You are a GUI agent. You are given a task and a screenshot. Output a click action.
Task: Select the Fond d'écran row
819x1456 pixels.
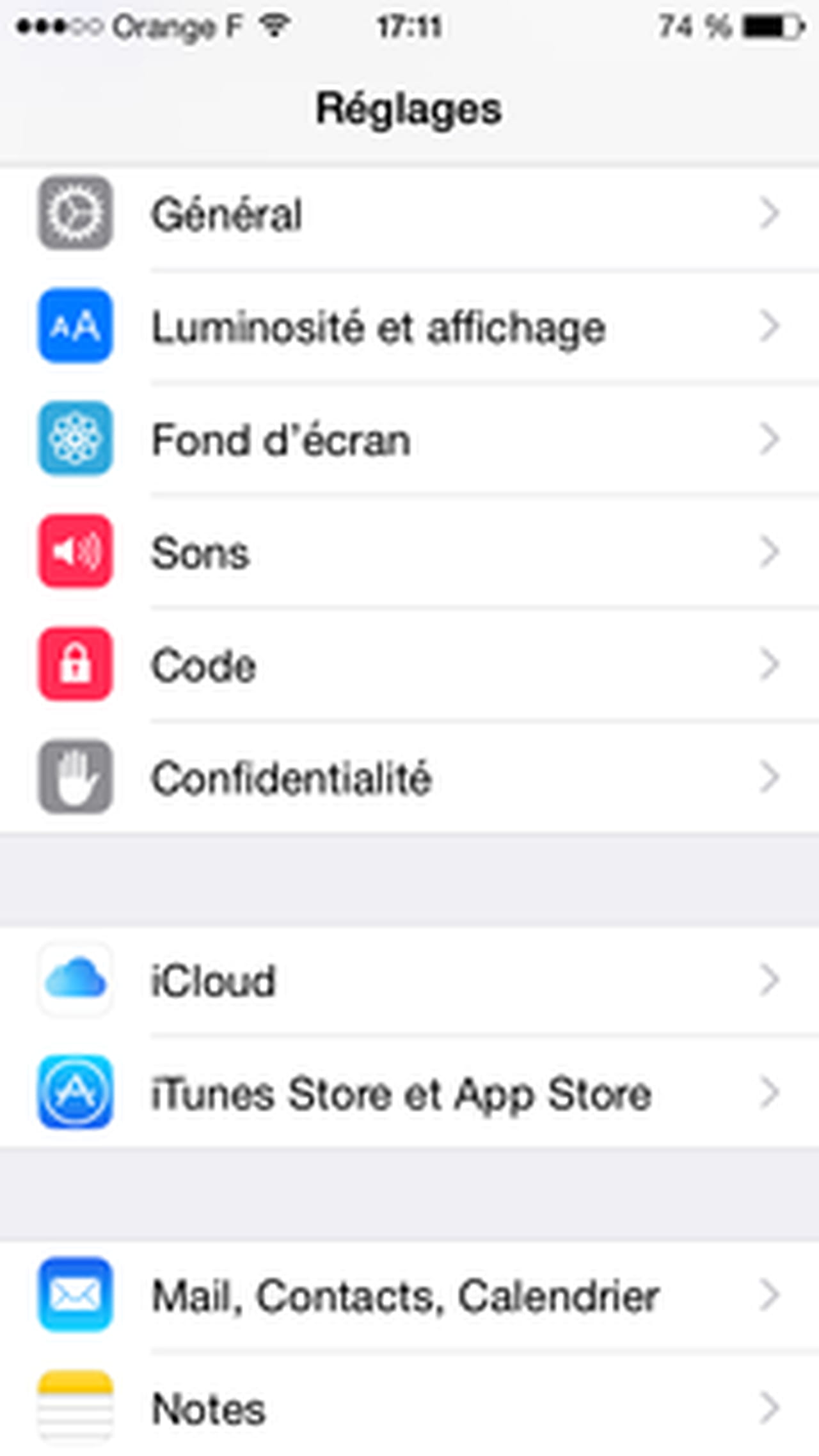[x=409, y=439]
